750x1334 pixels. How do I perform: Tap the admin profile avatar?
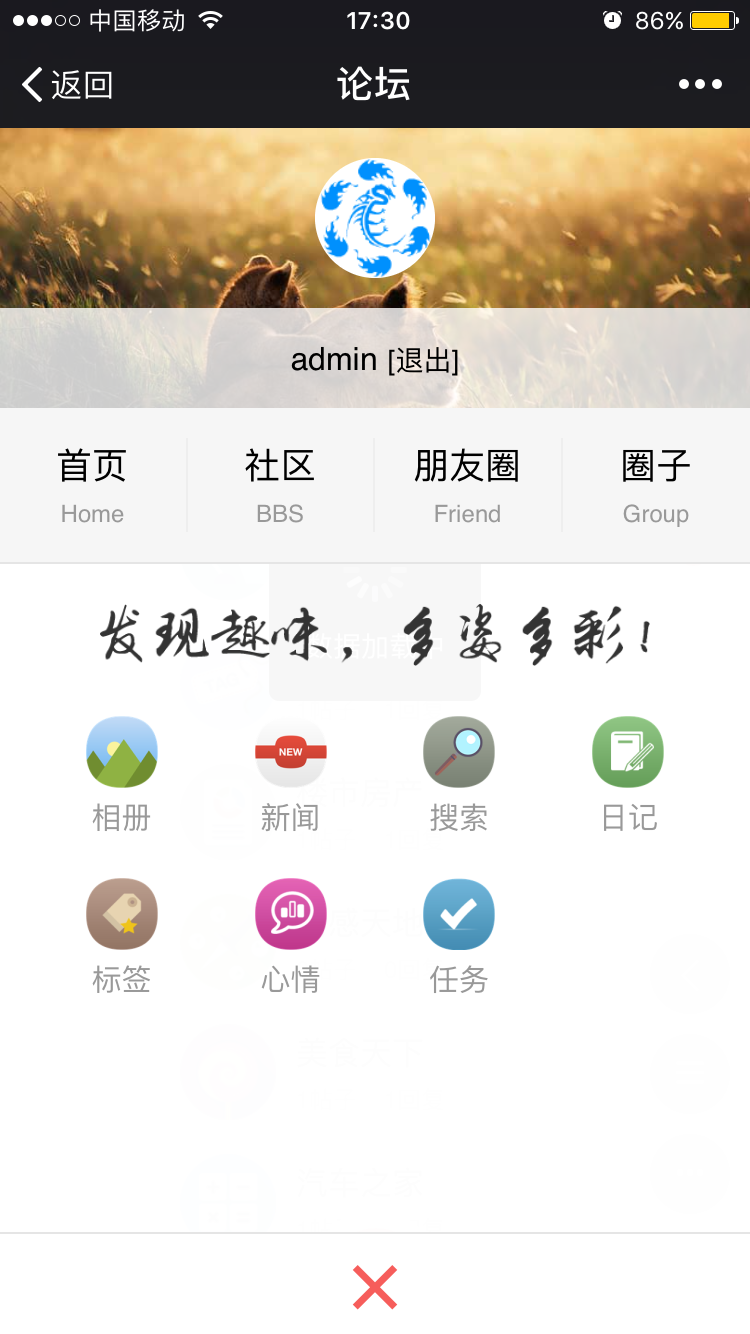coord(375,218)
